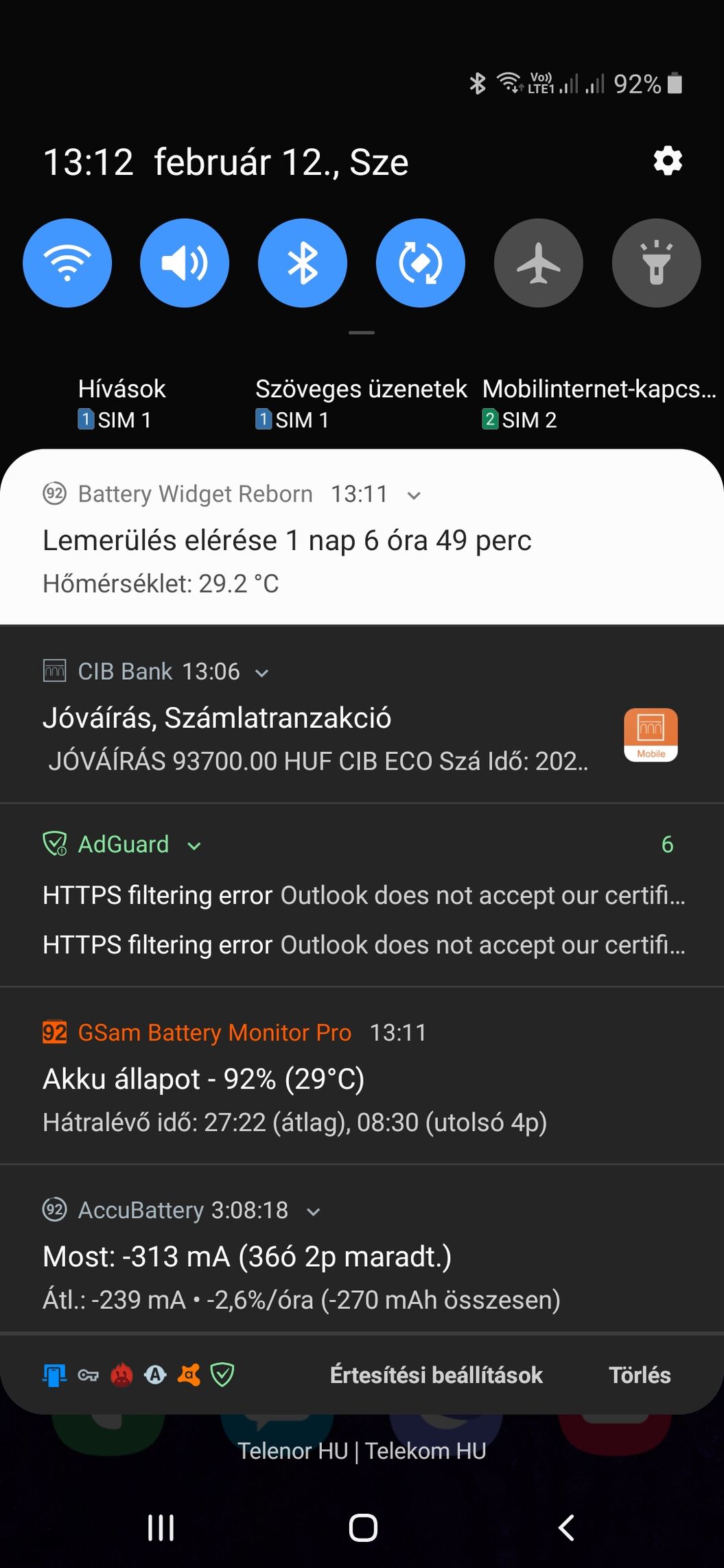724x1568 pixels.
Task: Expand the AccuBattery notification
Action: point(314,1212)
